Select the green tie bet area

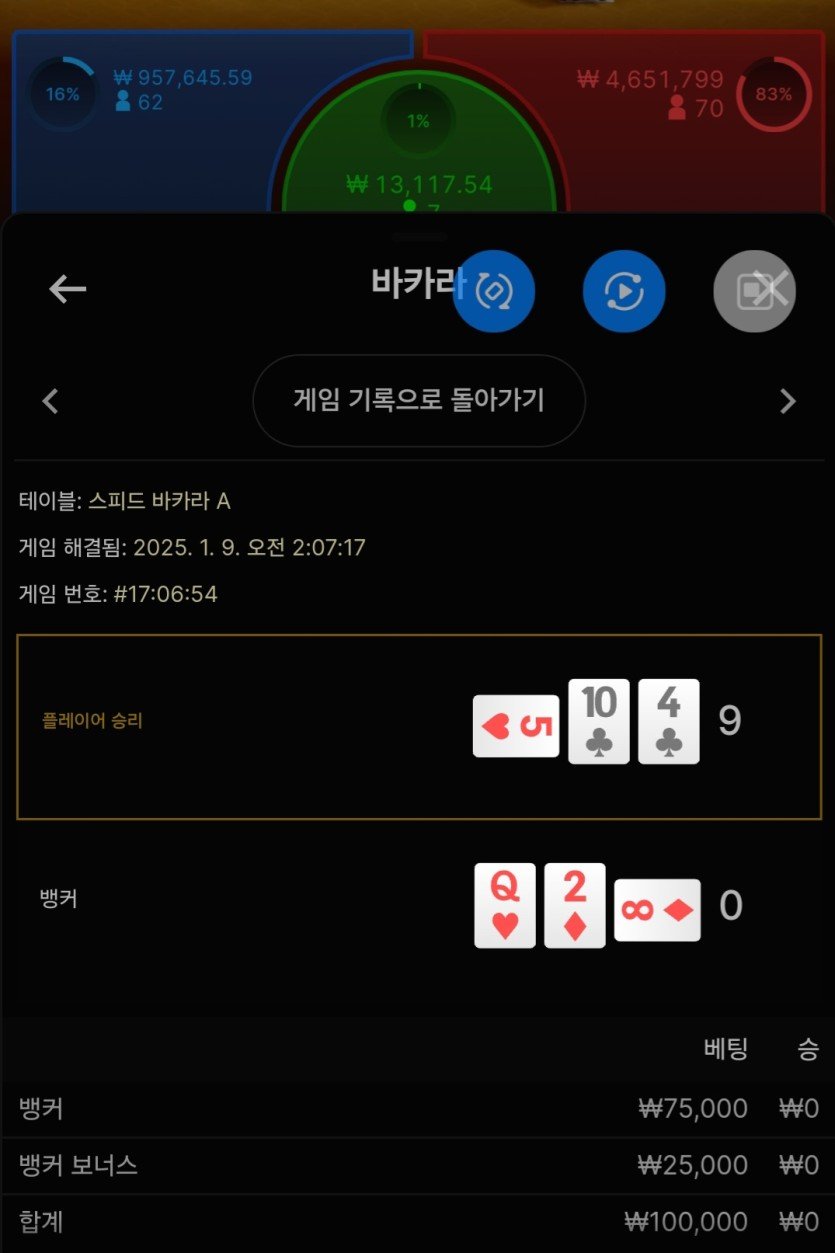[418, 160]
